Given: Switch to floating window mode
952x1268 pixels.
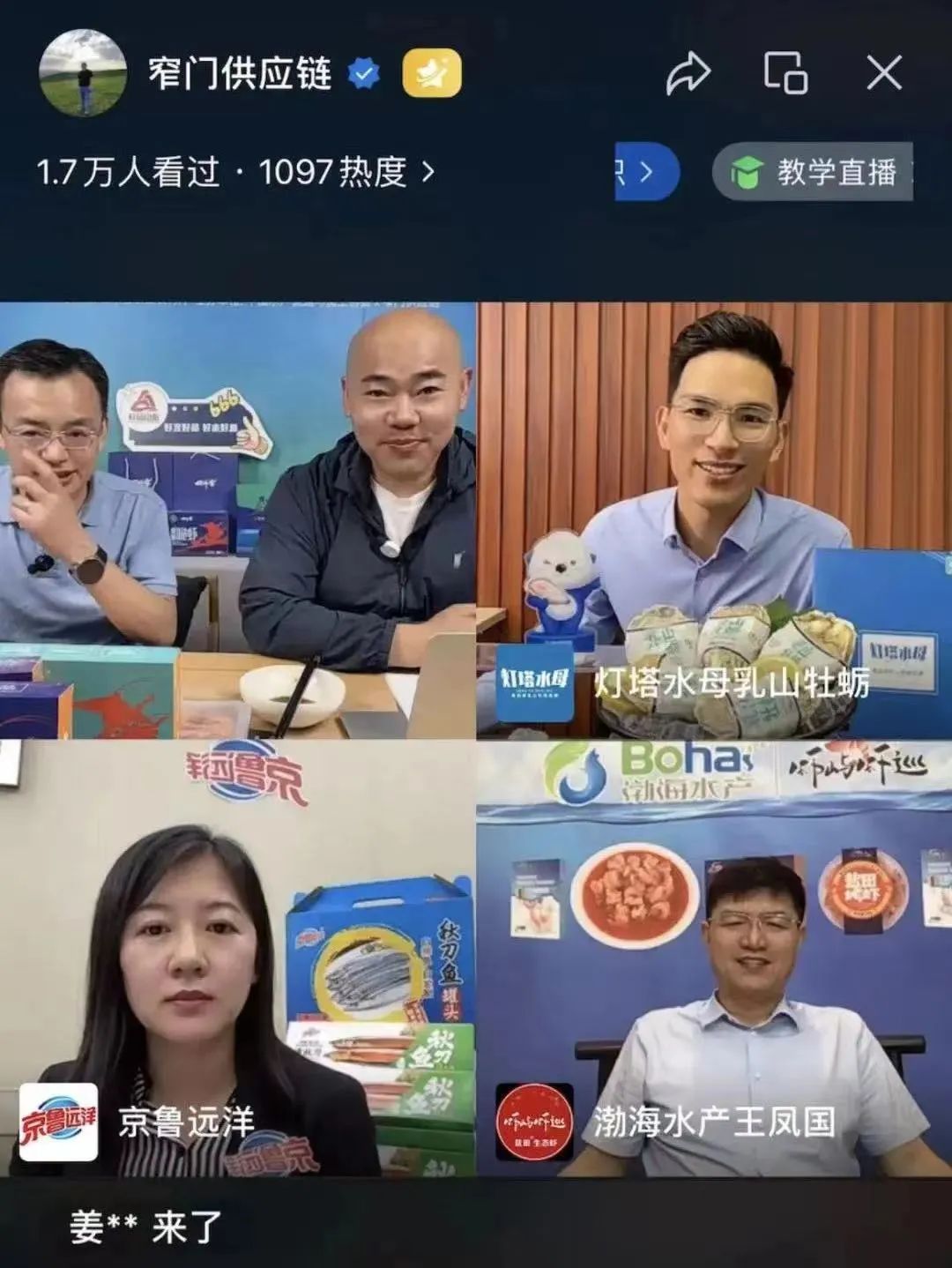Looking at the screenshot, I should (x=785, y=72).
